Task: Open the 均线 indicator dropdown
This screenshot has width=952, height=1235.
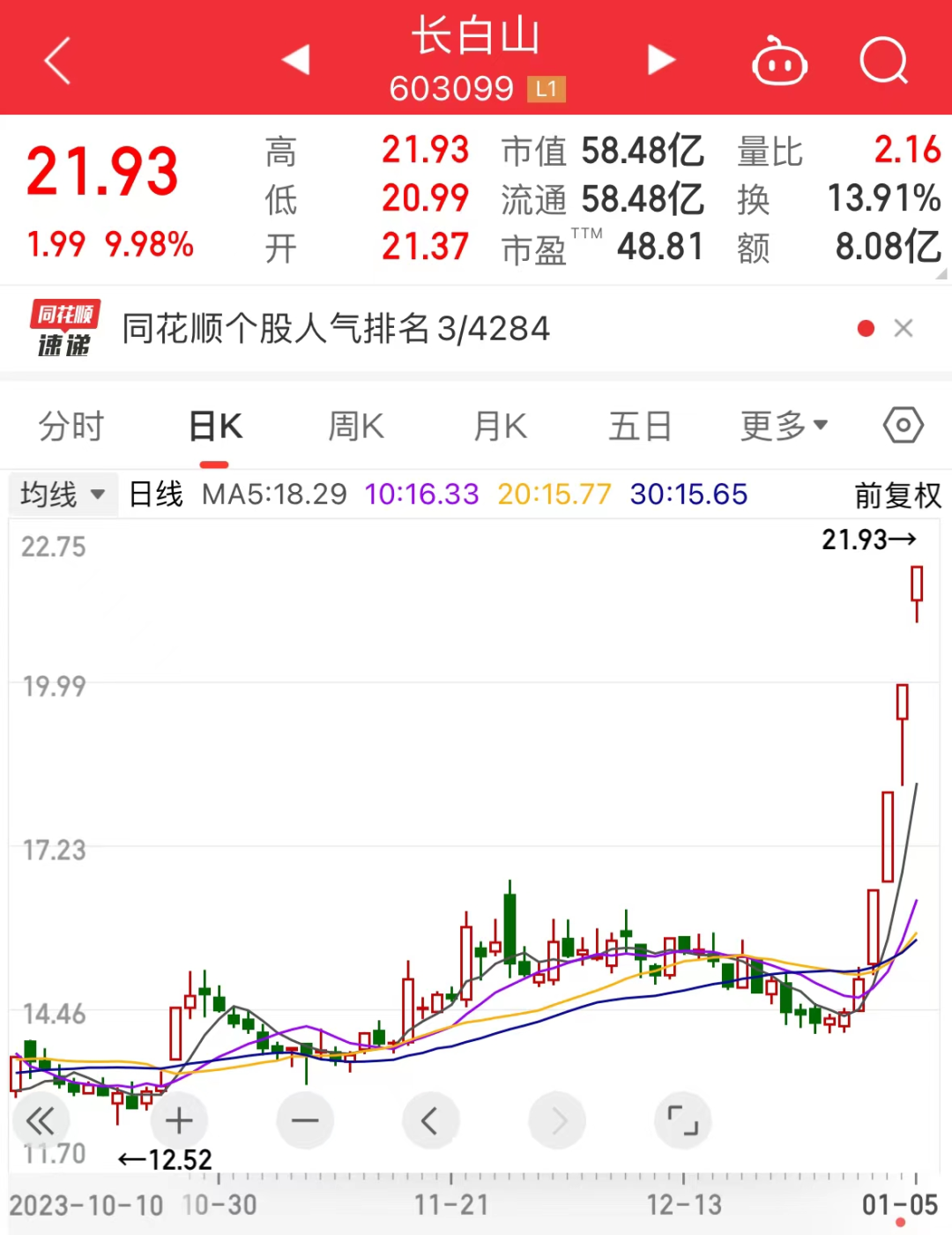Action: [62, 495]
